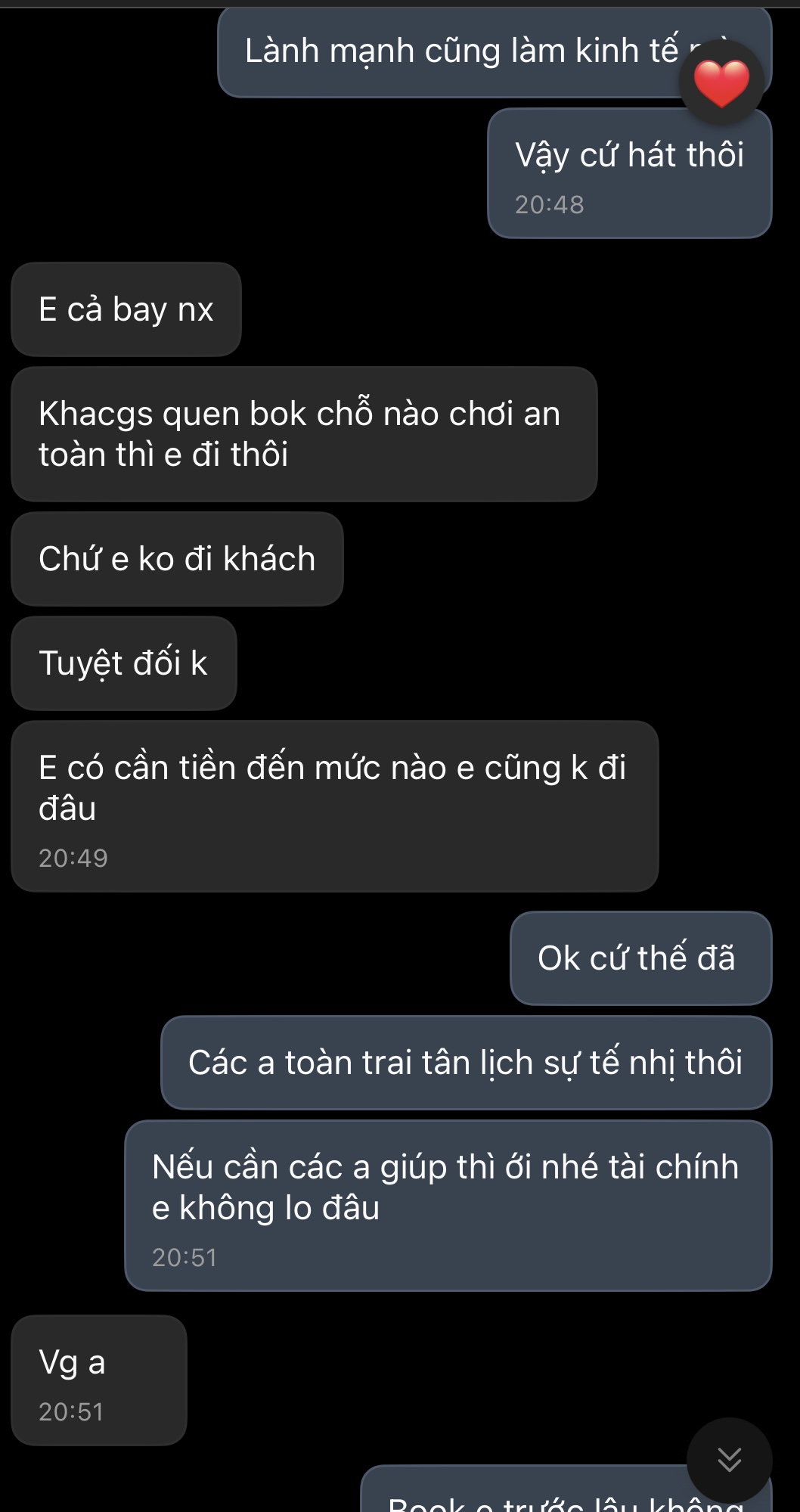This screenshot has width=800, height=1512.
Task: Jump to the latest messages
Action: click(729, 1460)
